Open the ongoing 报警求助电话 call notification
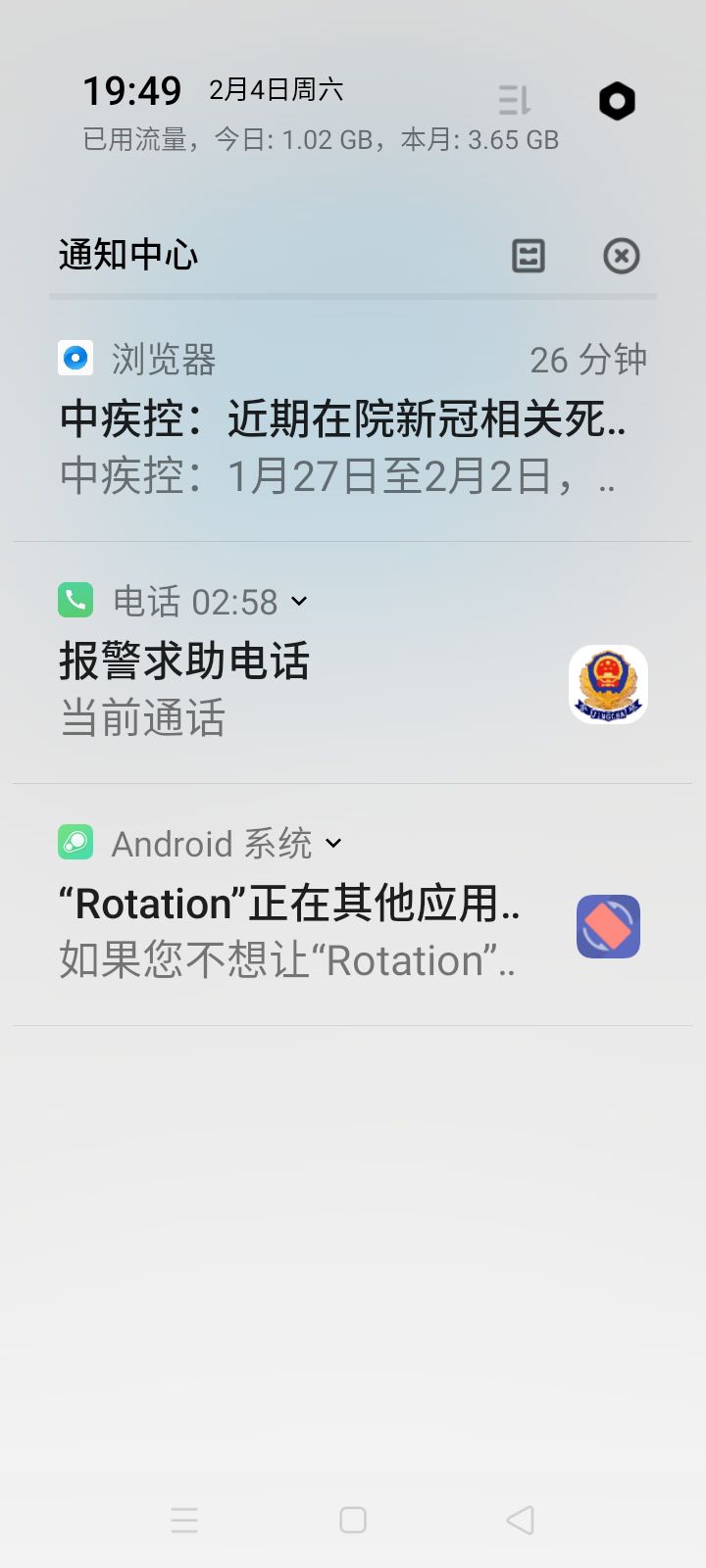Image resolution: width=706 pixels, height=1568 pixels. tap(353, 662)
